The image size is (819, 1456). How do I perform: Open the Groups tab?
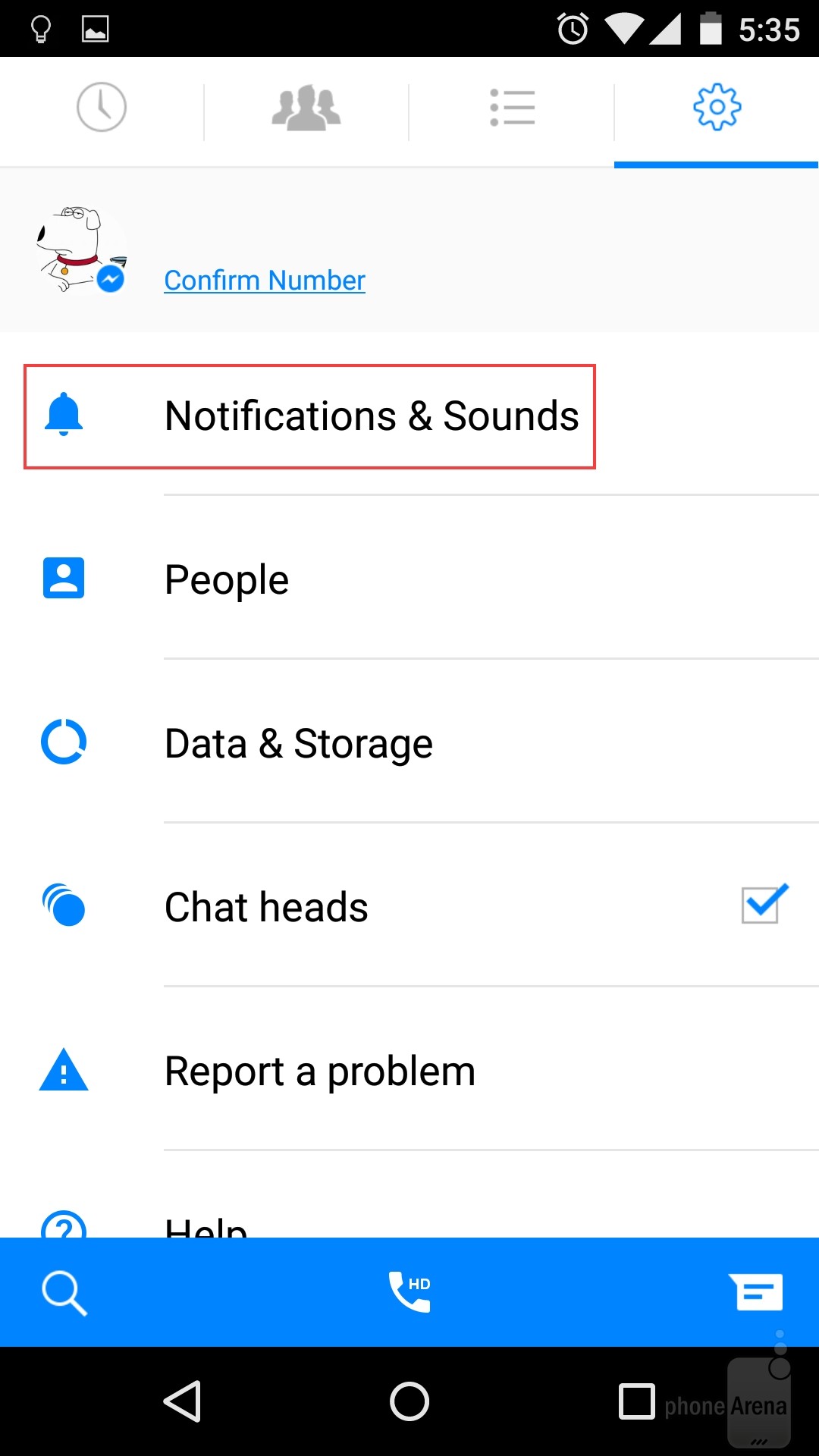point(306,108)
